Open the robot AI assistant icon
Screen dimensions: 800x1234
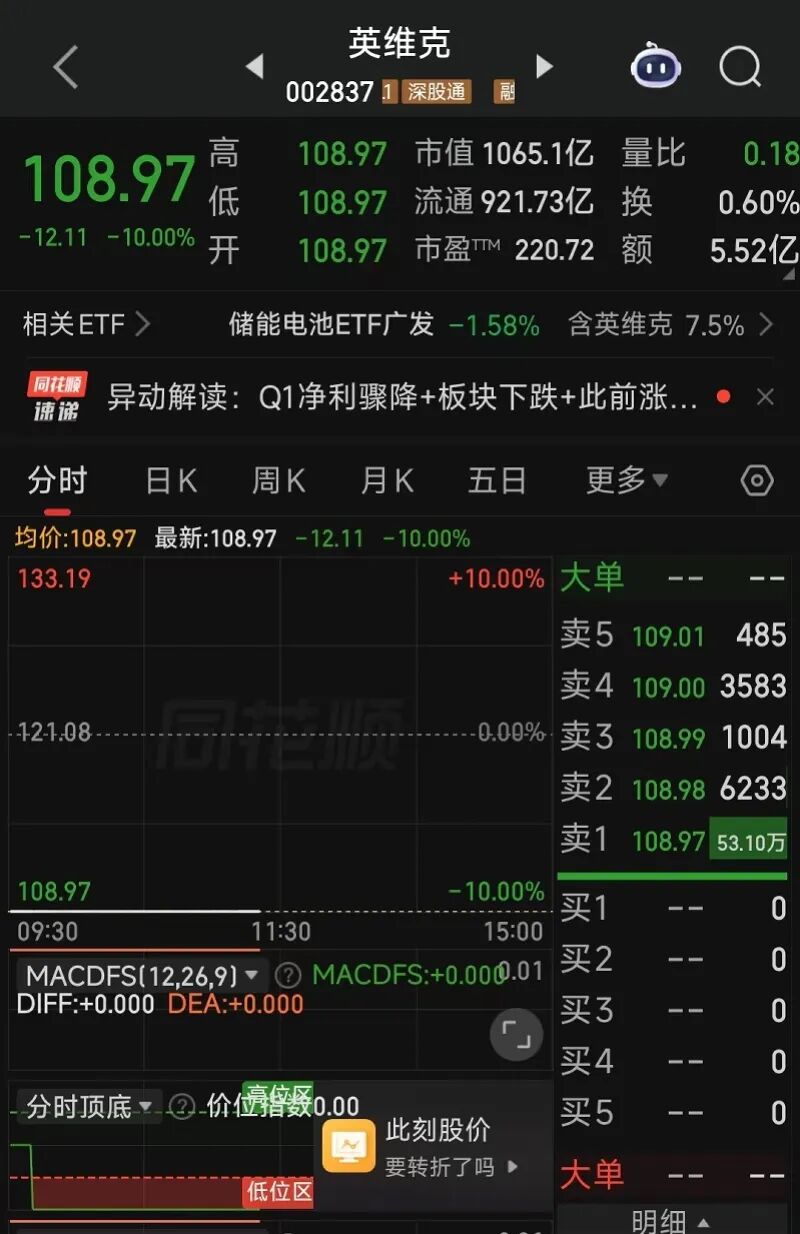tap(655, 67)
